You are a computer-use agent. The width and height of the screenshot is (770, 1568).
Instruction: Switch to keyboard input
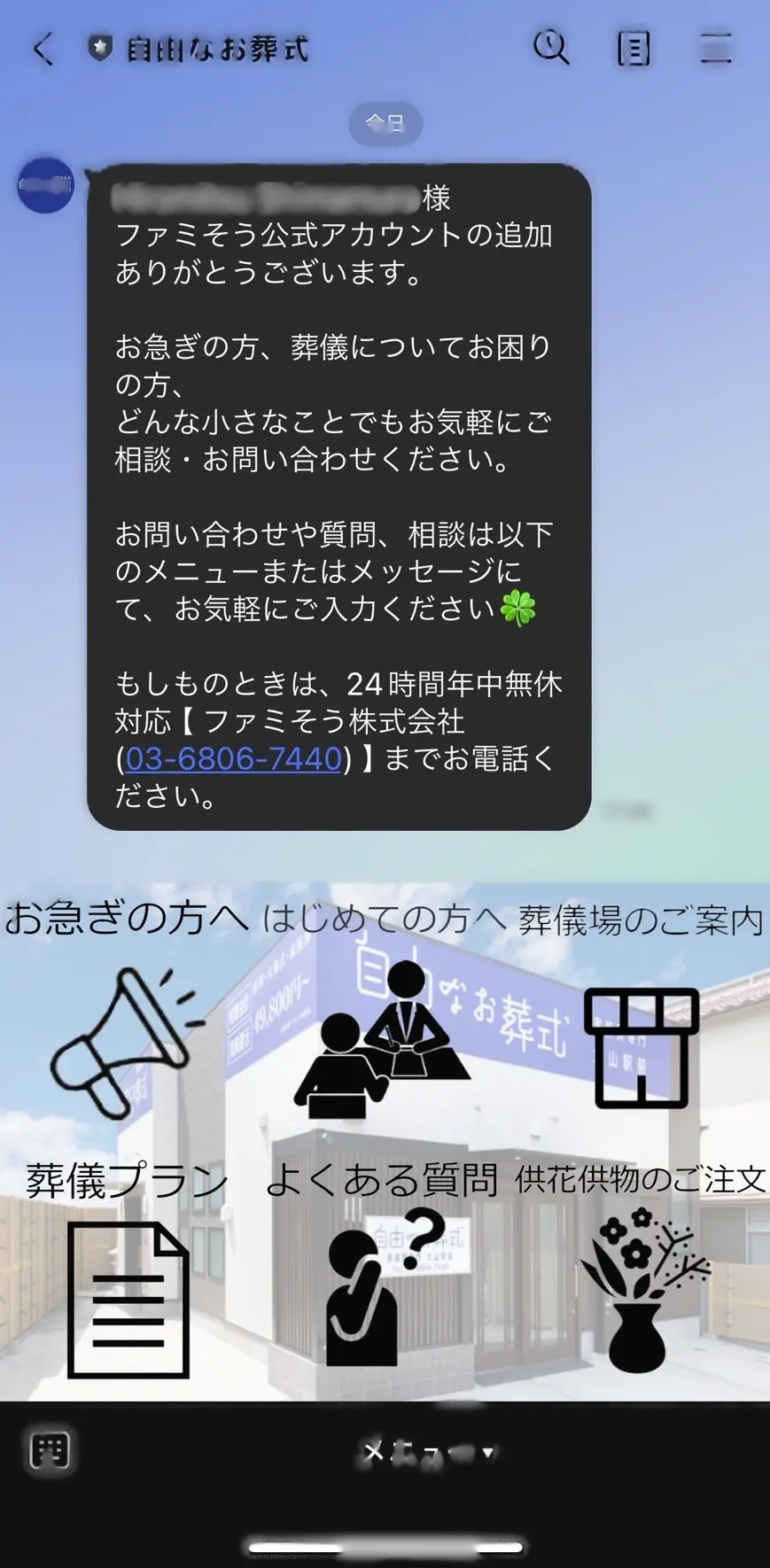(x=50, y=1451)
